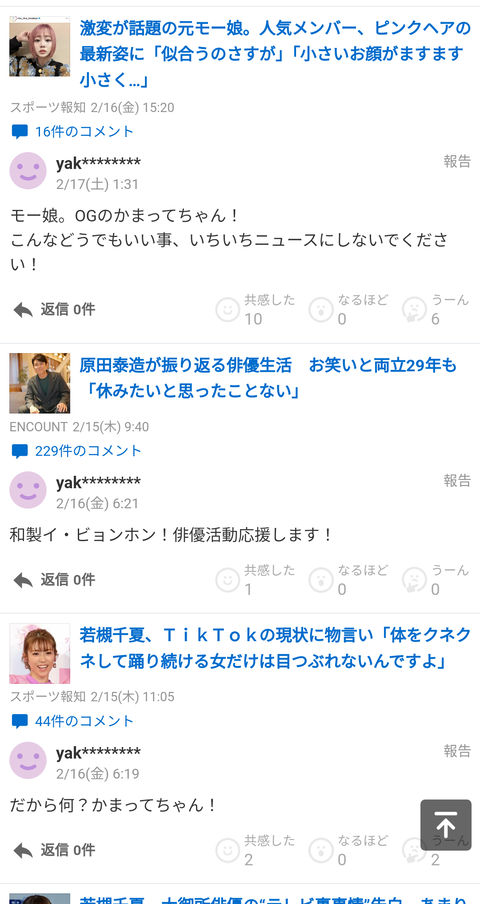Open the 若槻千夏 TikTok article headline
Image resolution: width=480 pixels, height=904 pixels.
pos(275,648)
